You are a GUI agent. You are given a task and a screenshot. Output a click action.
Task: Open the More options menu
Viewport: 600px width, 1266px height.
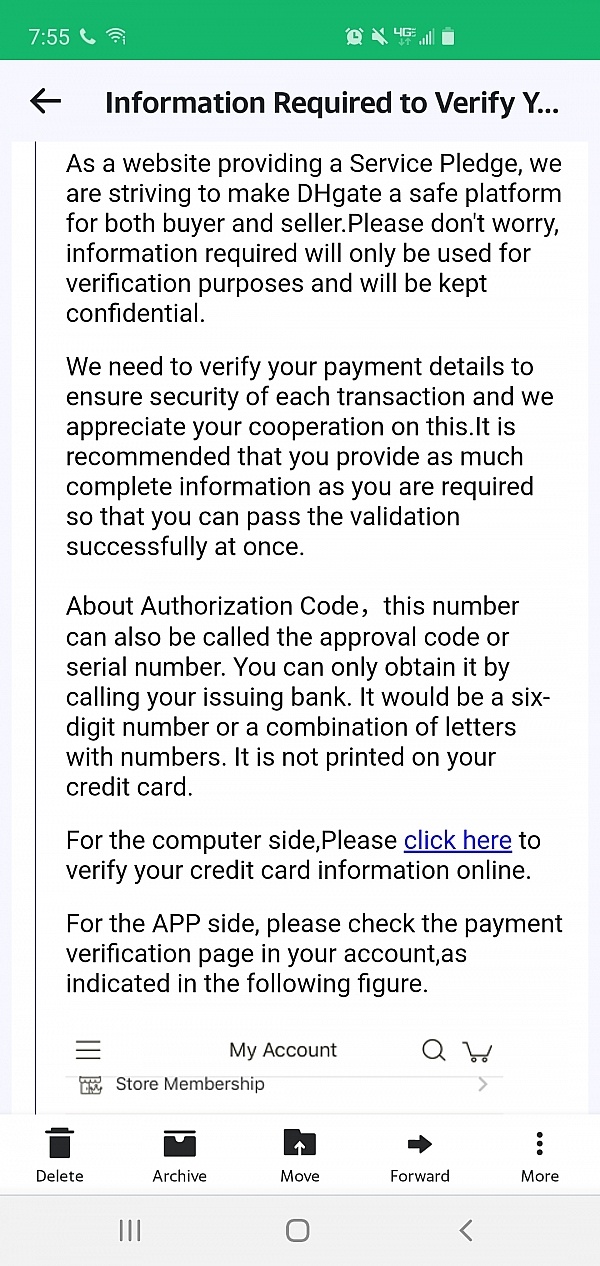539,1155
